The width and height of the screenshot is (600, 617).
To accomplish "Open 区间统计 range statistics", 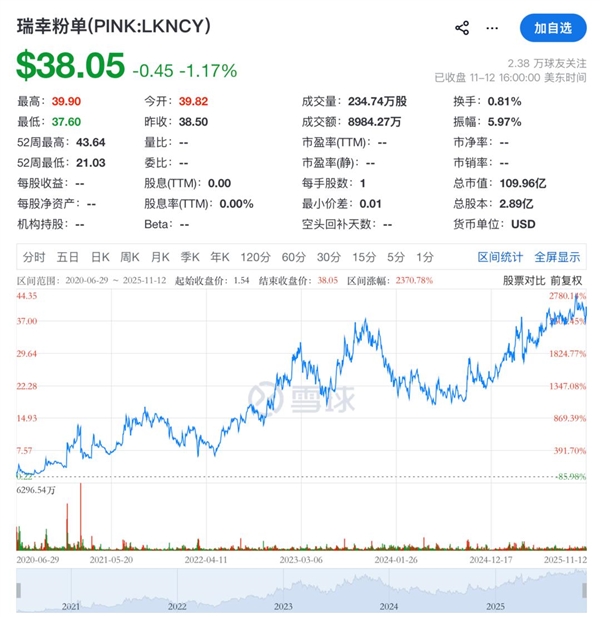I will pos(500,257).
